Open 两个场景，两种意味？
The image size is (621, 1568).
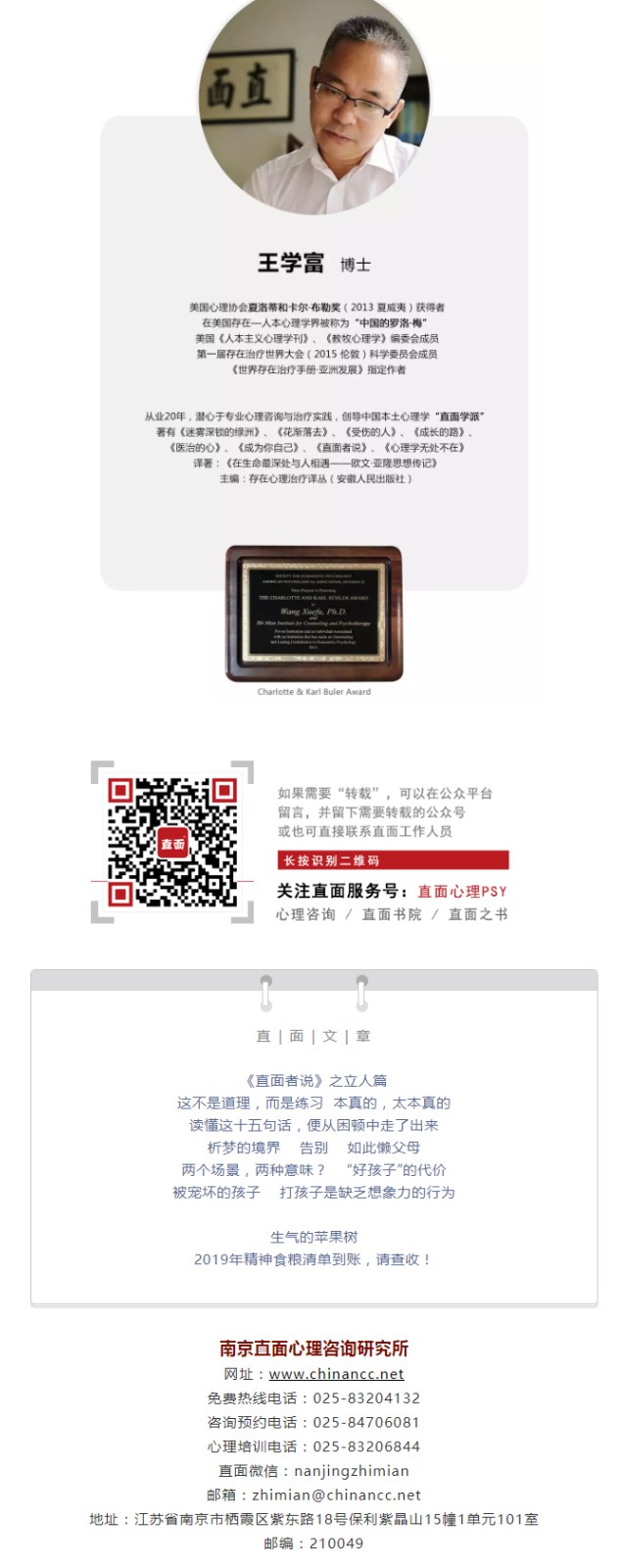pyautogui.click(x=254, y=1170)
